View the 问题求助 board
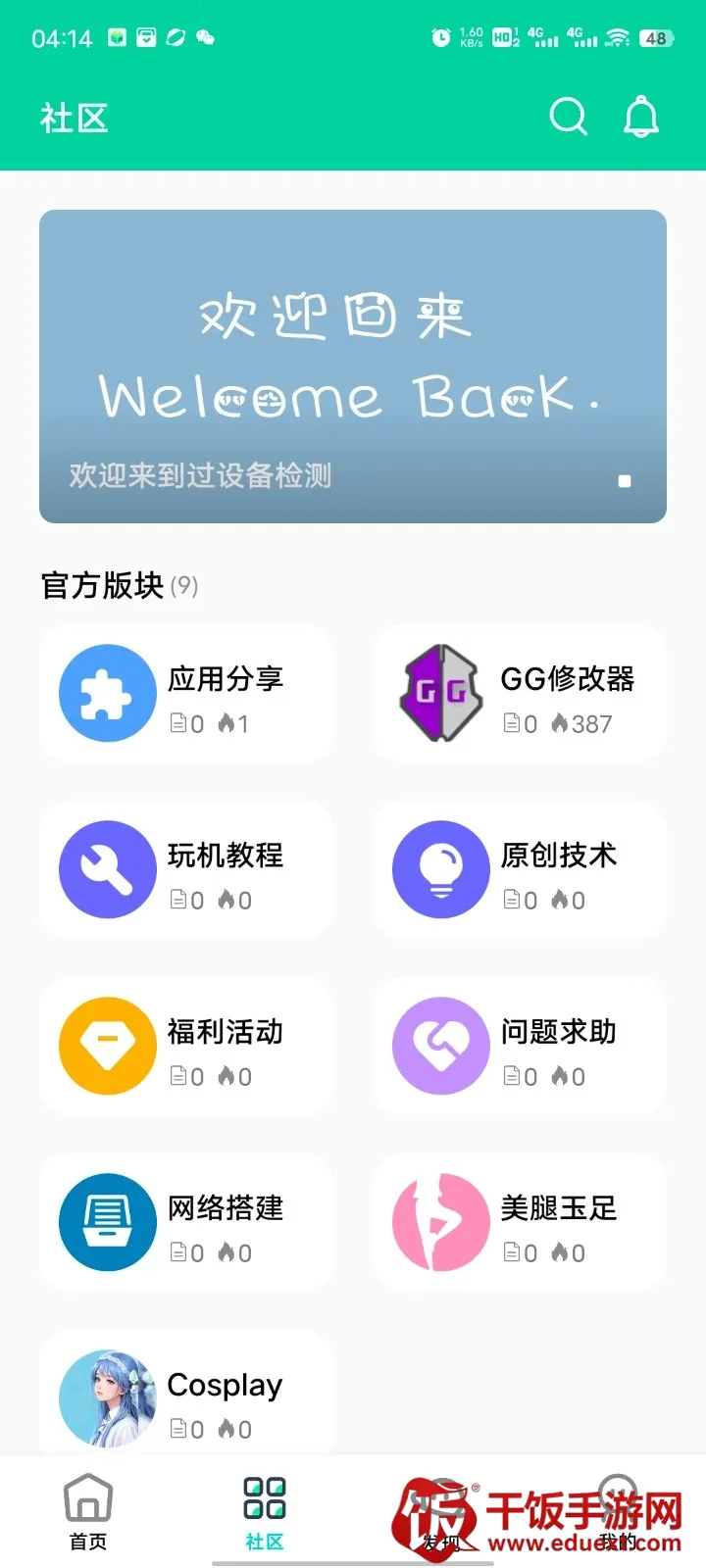The width and height of the screenshot is (706, 1568). pos(520,1047)
